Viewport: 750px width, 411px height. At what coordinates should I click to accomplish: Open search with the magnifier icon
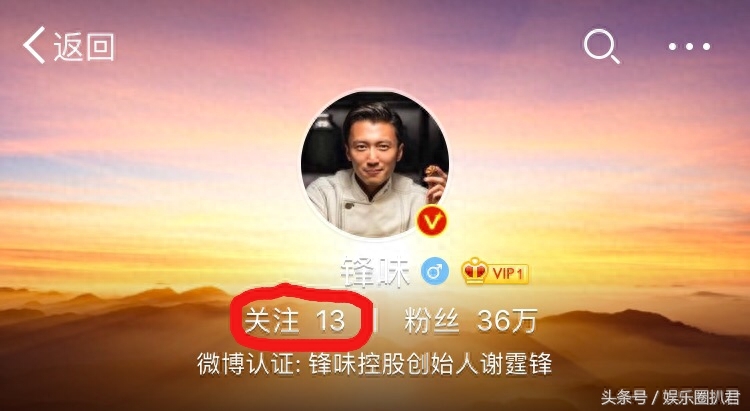coord(601,46)
